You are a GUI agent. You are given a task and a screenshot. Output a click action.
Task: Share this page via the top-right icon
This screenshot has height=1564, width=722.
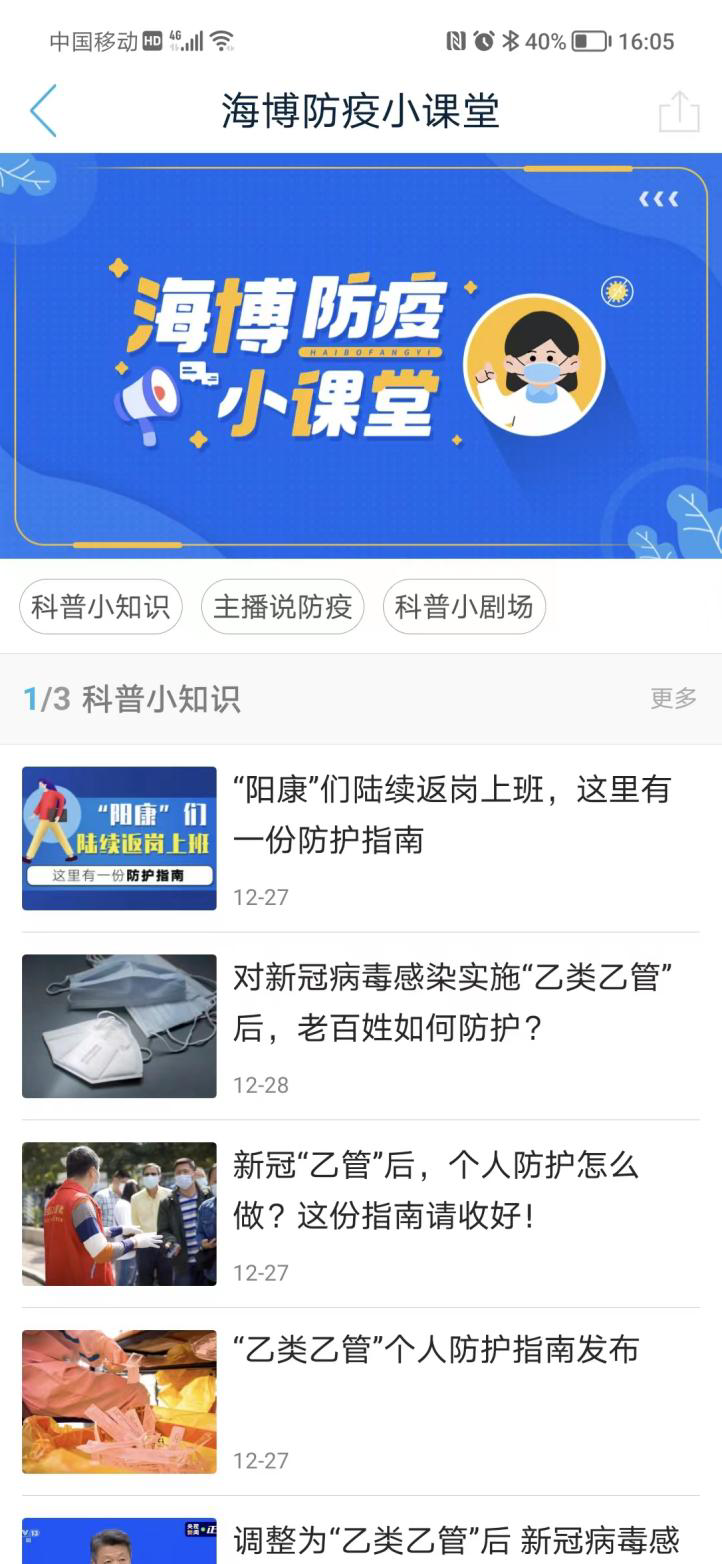pos(678,111)
